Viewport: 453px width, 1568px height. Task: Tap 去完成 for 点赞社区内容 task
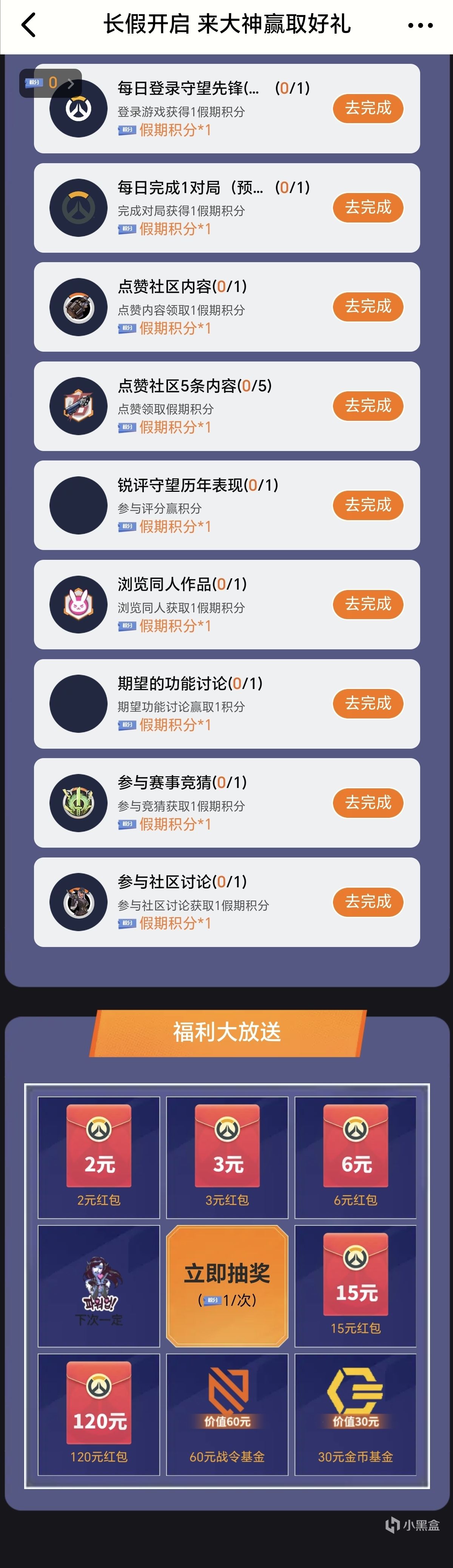[368, 306]
